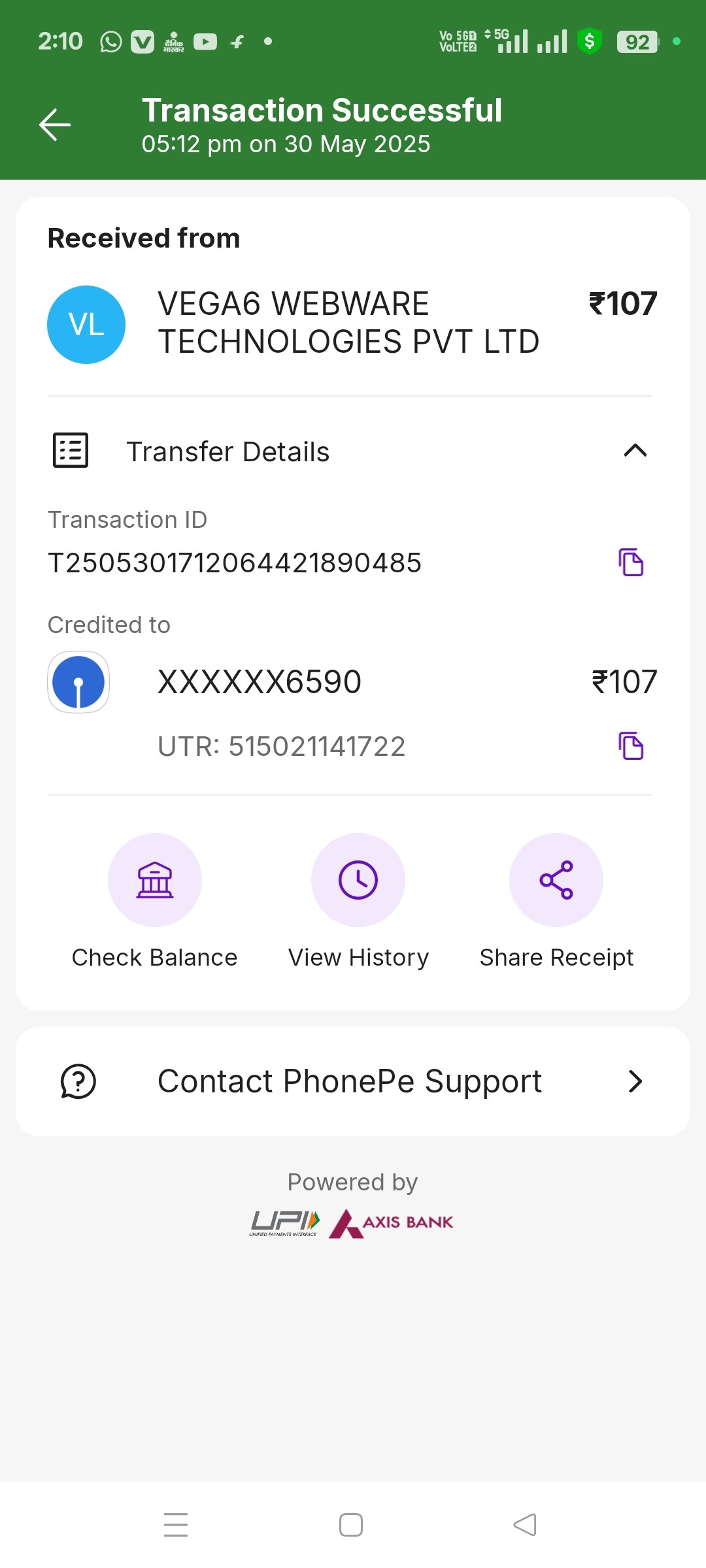
Task: Tap the system home button
Action: pyautogui.click(x=351, y=1525)
